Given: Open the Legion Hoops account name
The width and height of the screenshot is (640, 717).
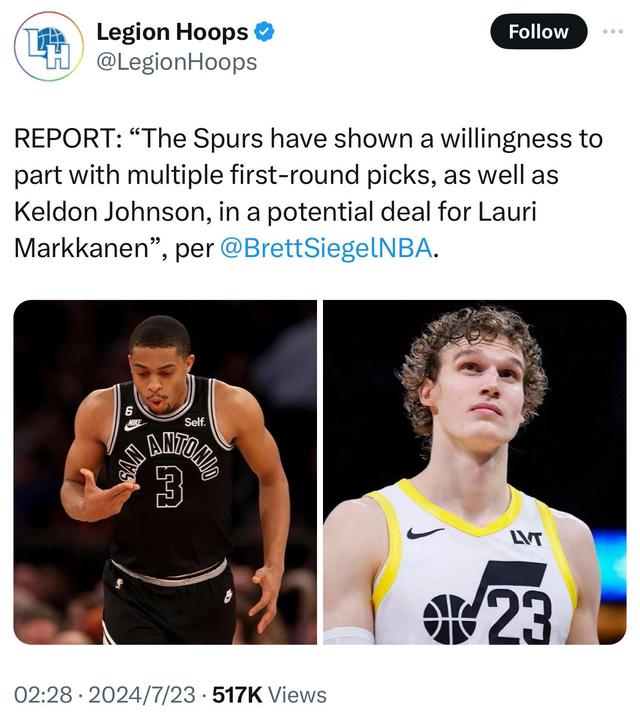Looking at the screenshot, I should point(172,32).
